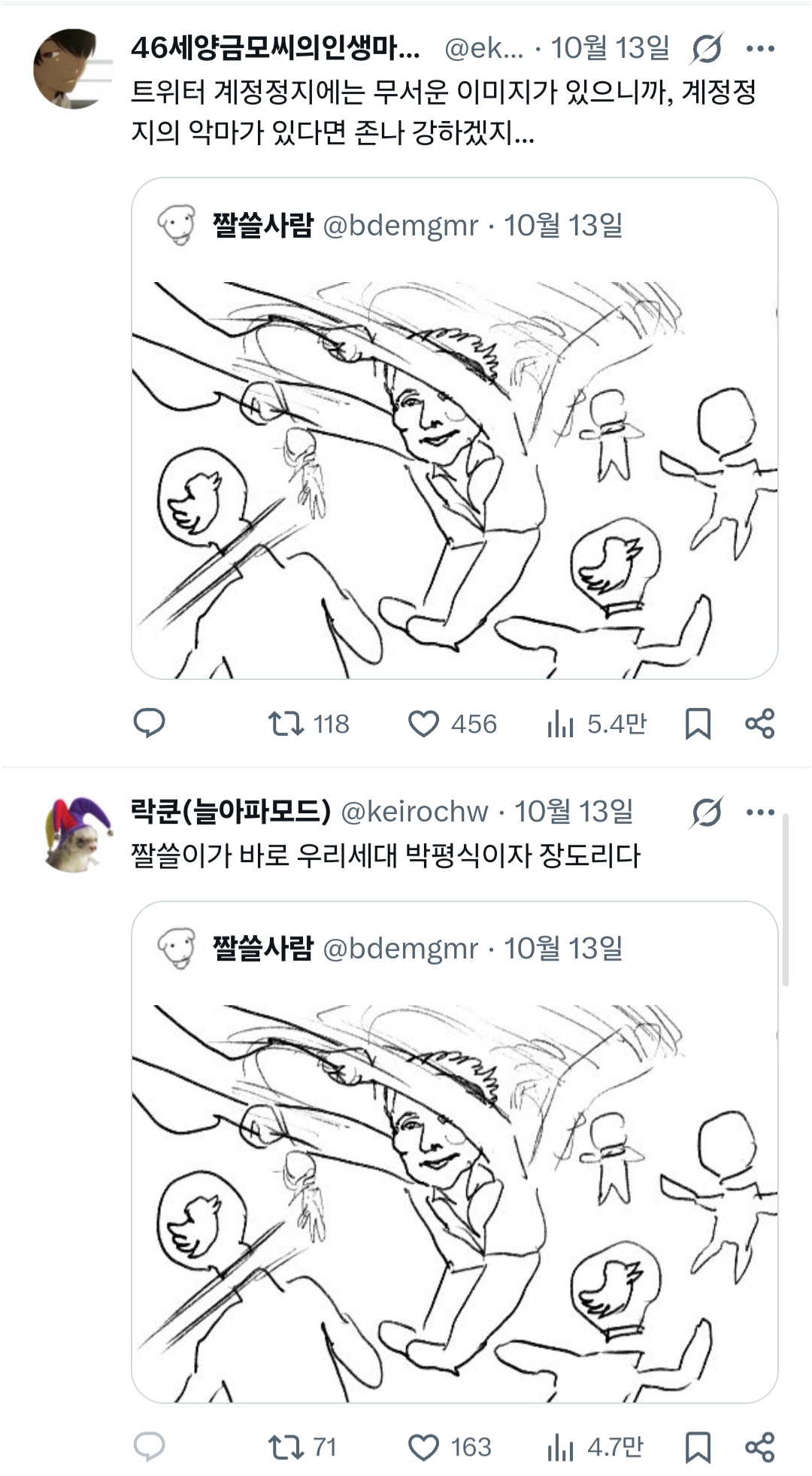Bookmark the 락쿤 tweet

(698, 1447)
